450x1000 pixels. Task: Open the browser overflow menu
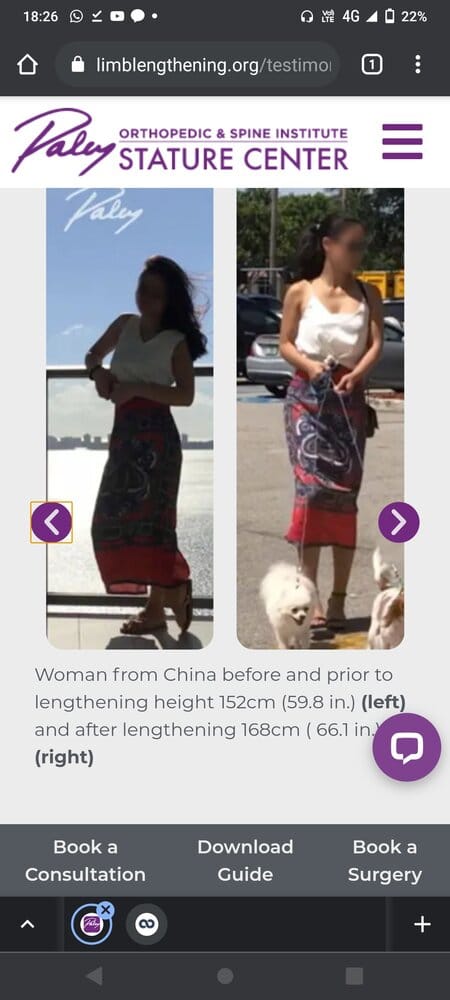pyautogui.click(x=417, y=64)
